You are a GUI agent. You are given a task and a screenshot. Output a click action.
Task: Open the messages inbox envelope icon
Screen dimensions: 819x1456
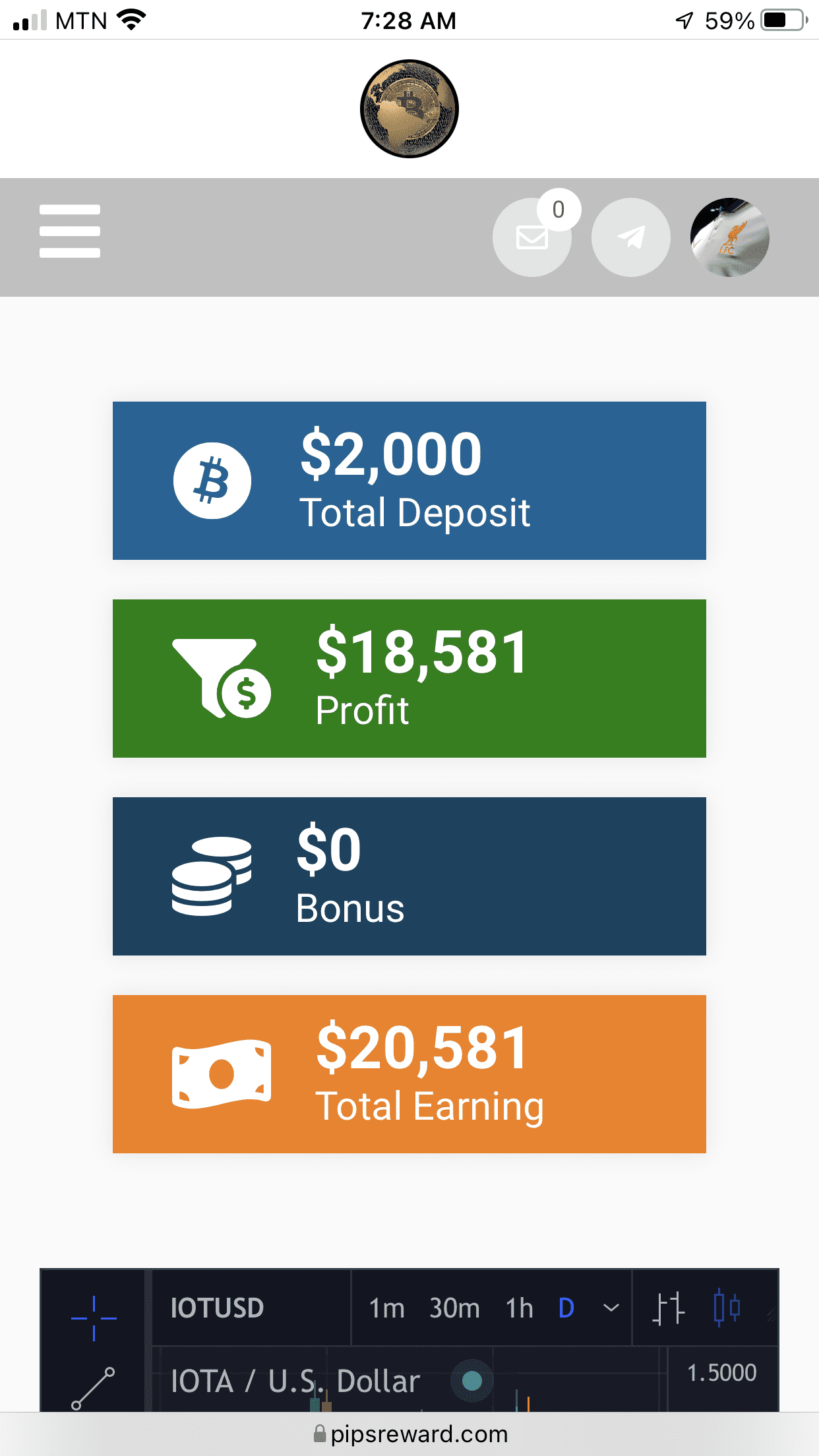tap(531, 237)
